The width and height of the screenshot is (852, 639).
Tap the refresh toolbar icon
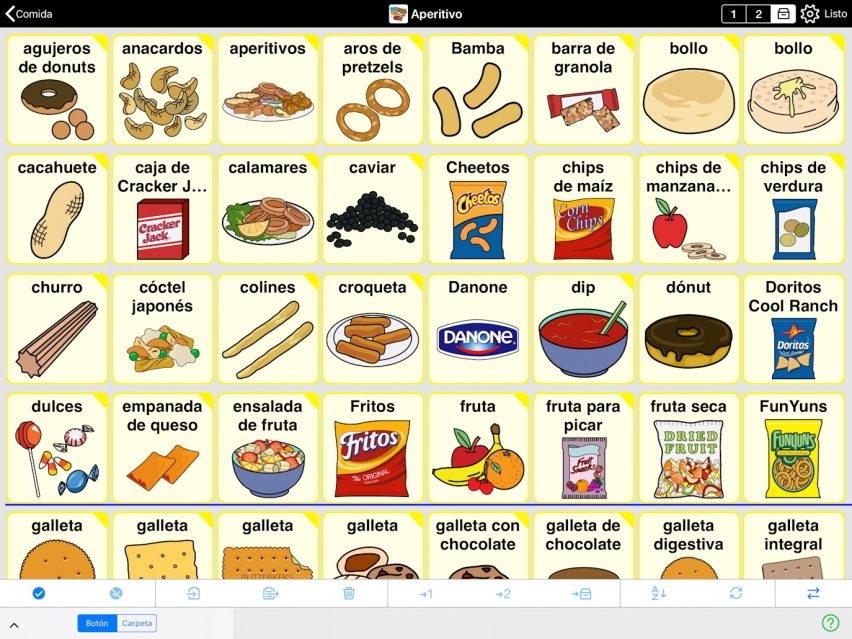736,593
